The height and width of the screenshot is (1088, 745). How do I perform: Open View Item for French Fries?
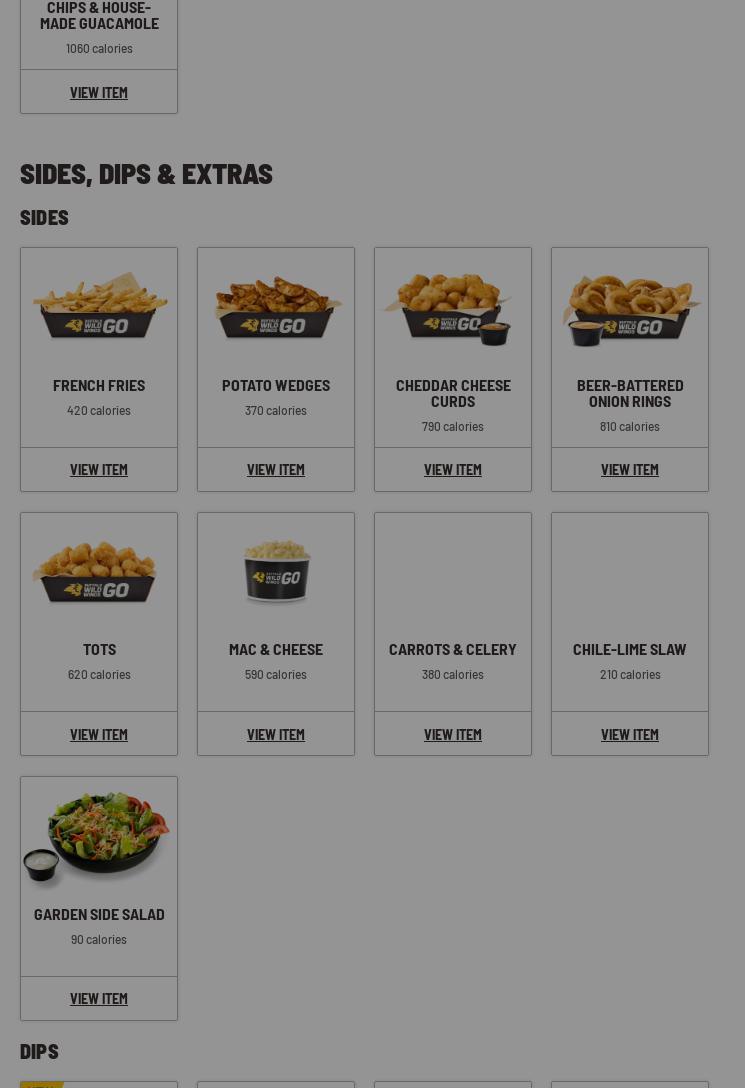pyautogui.click(x=99, y=469)
